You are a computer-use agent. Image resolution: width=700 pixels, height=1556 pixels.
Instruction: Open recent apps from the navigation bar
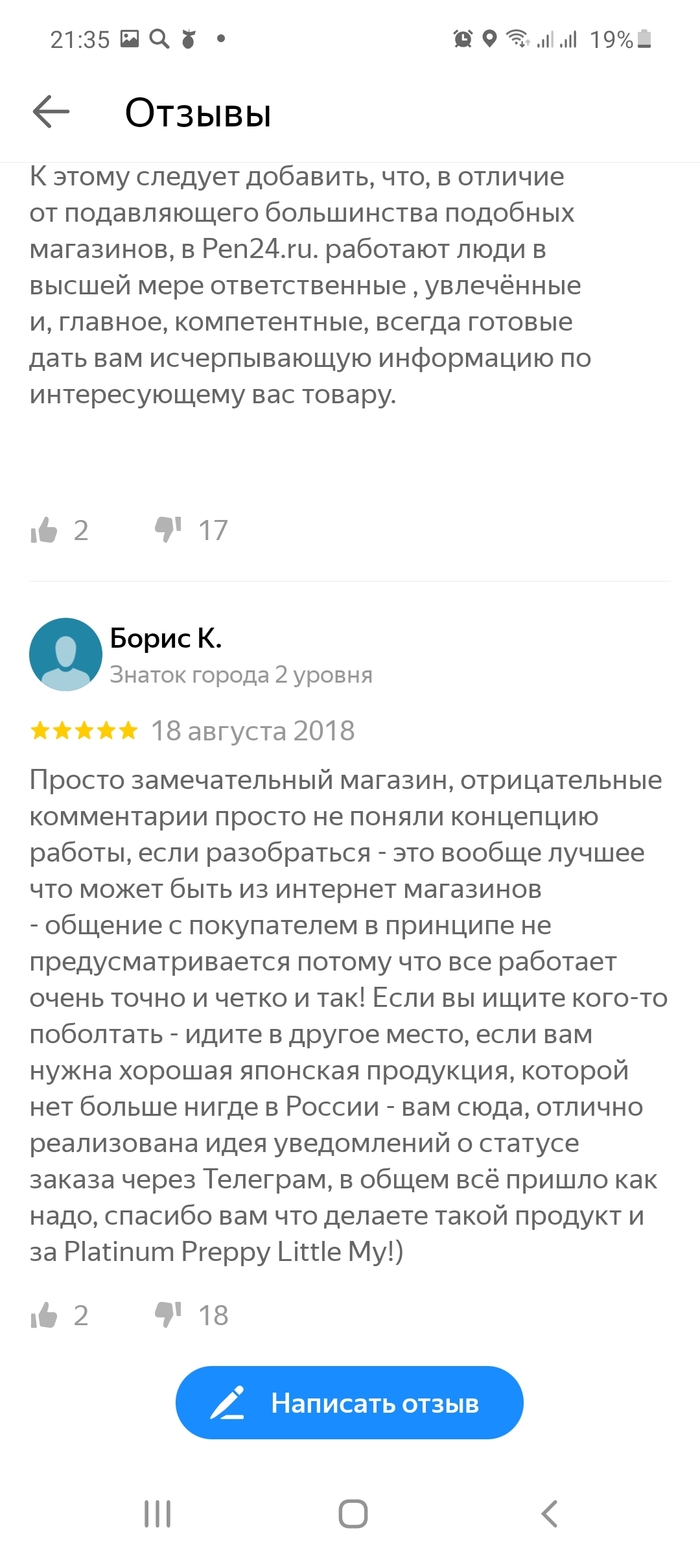point(157,1514)
